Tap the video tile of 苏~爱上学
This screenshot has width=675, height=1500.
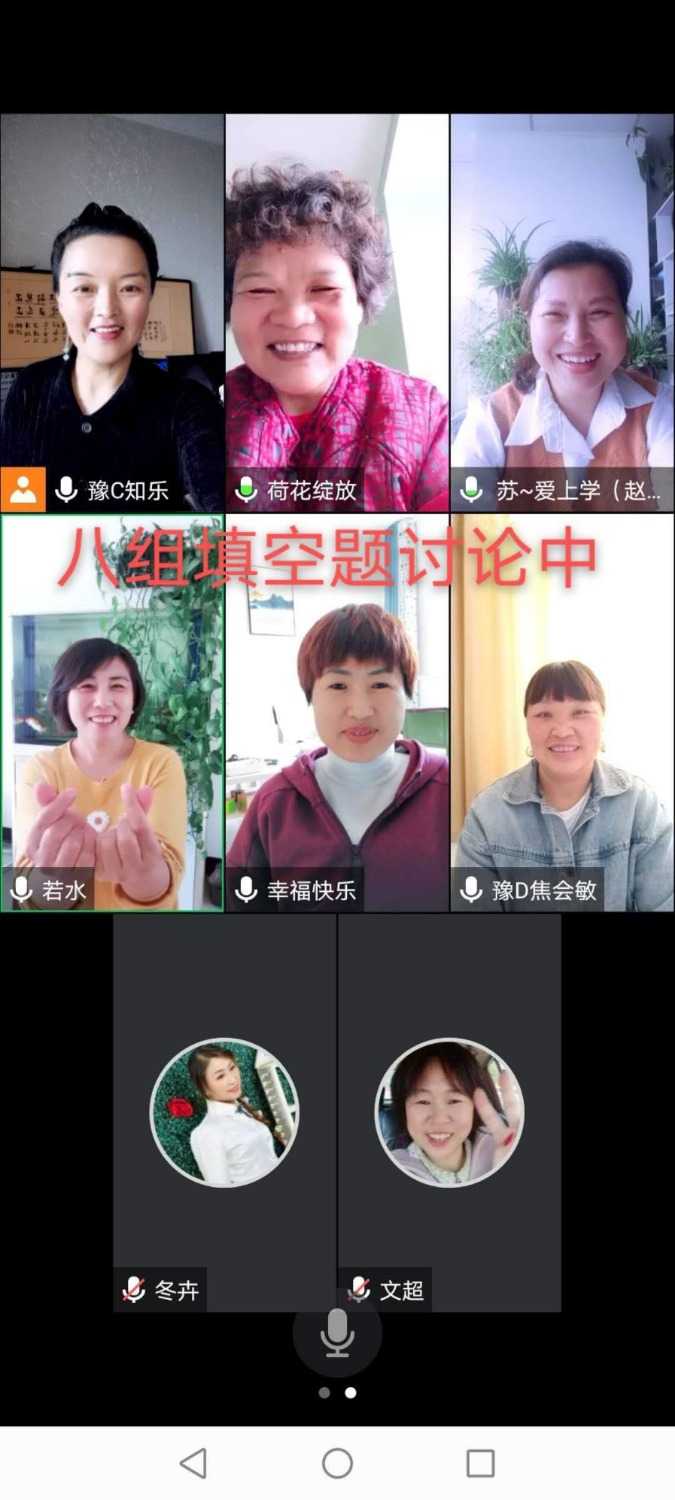(562, 312)
